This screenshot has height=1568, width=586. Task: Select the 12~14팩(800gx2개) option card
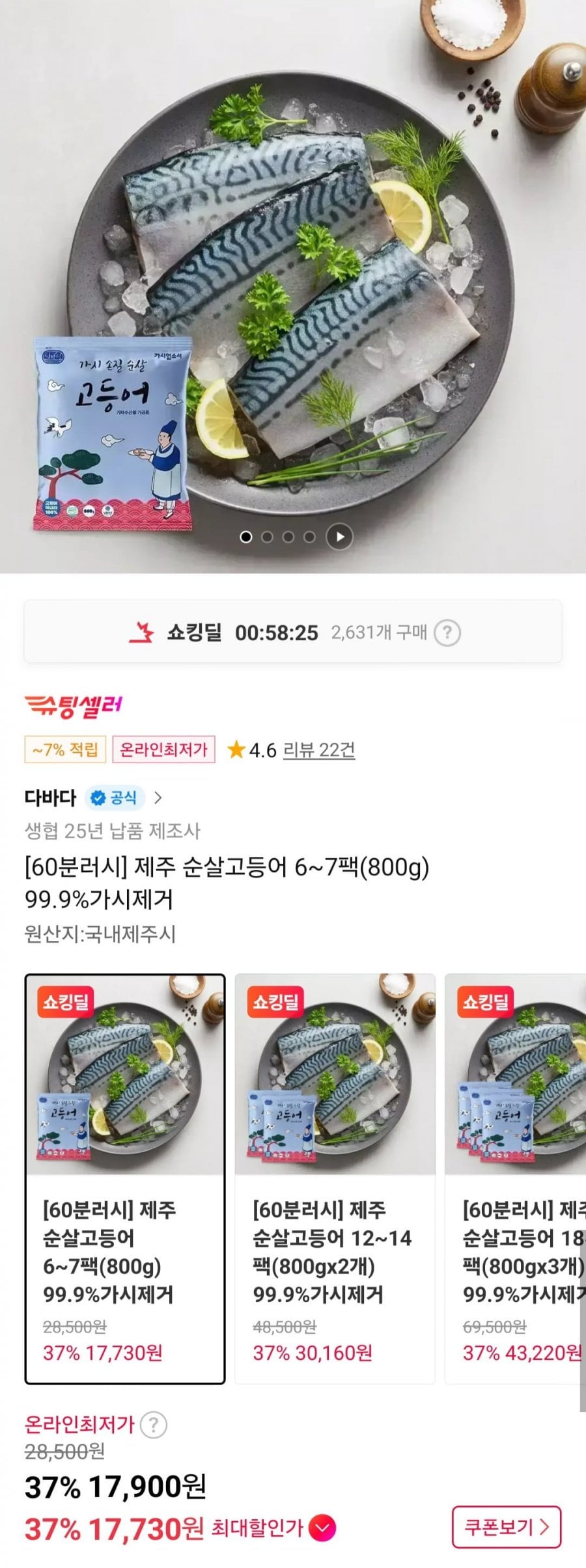point(335,1178)
